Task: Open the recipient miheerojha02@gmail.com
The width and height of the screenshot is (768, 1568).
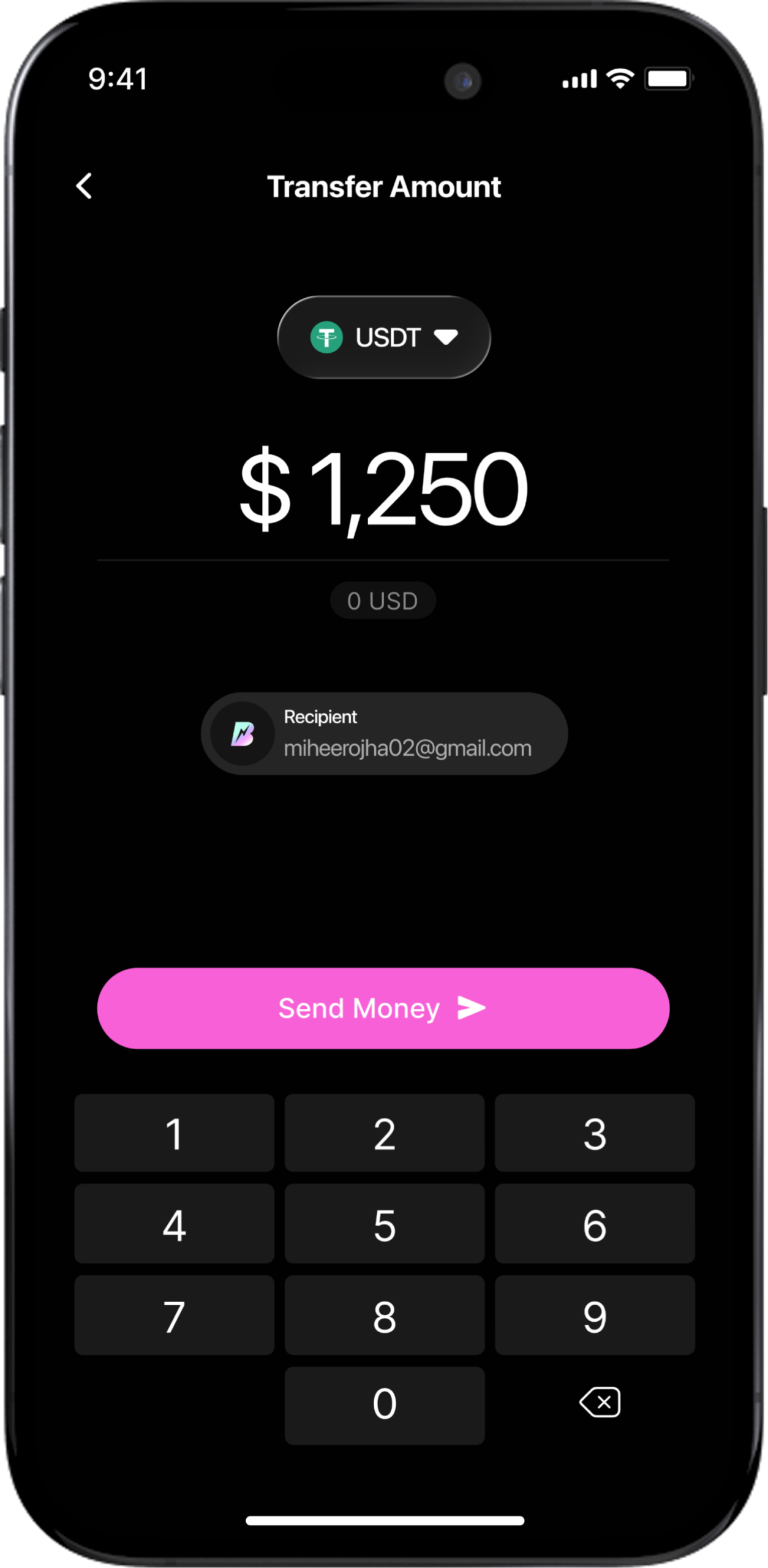Action: pyautogui.click(x=384, y=733)
